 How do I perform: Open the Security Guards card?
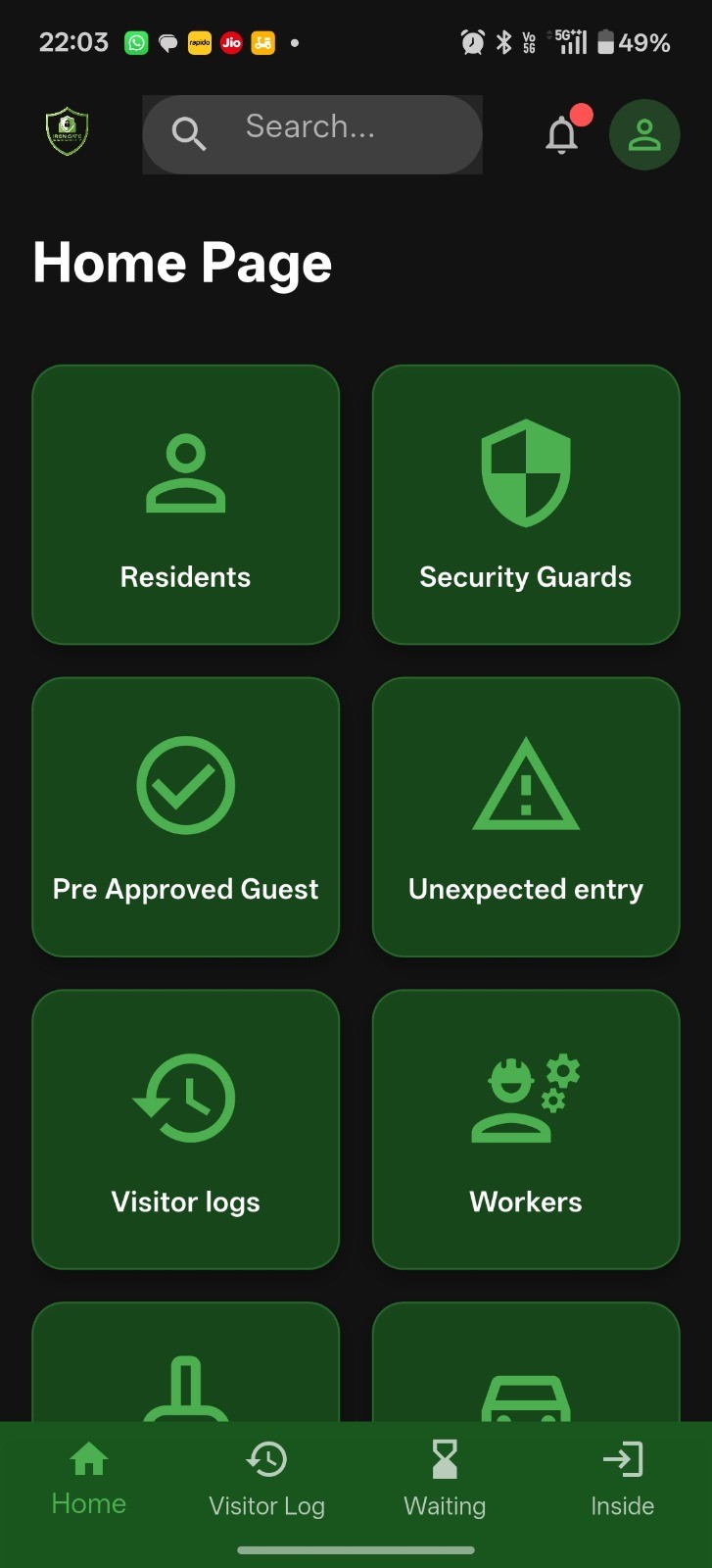pyautogui.click(x=526, y=505)
